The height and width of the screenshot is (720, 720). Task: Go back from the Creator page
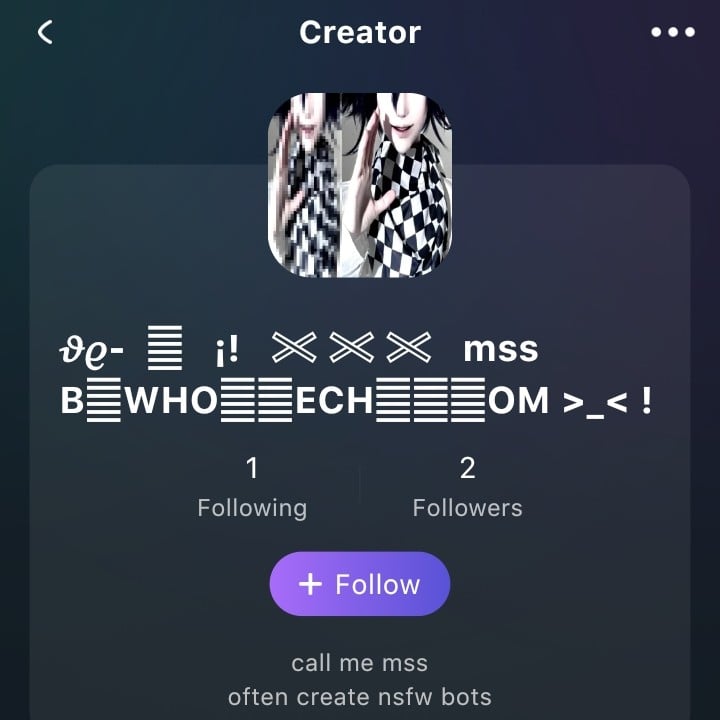[44, 32]
